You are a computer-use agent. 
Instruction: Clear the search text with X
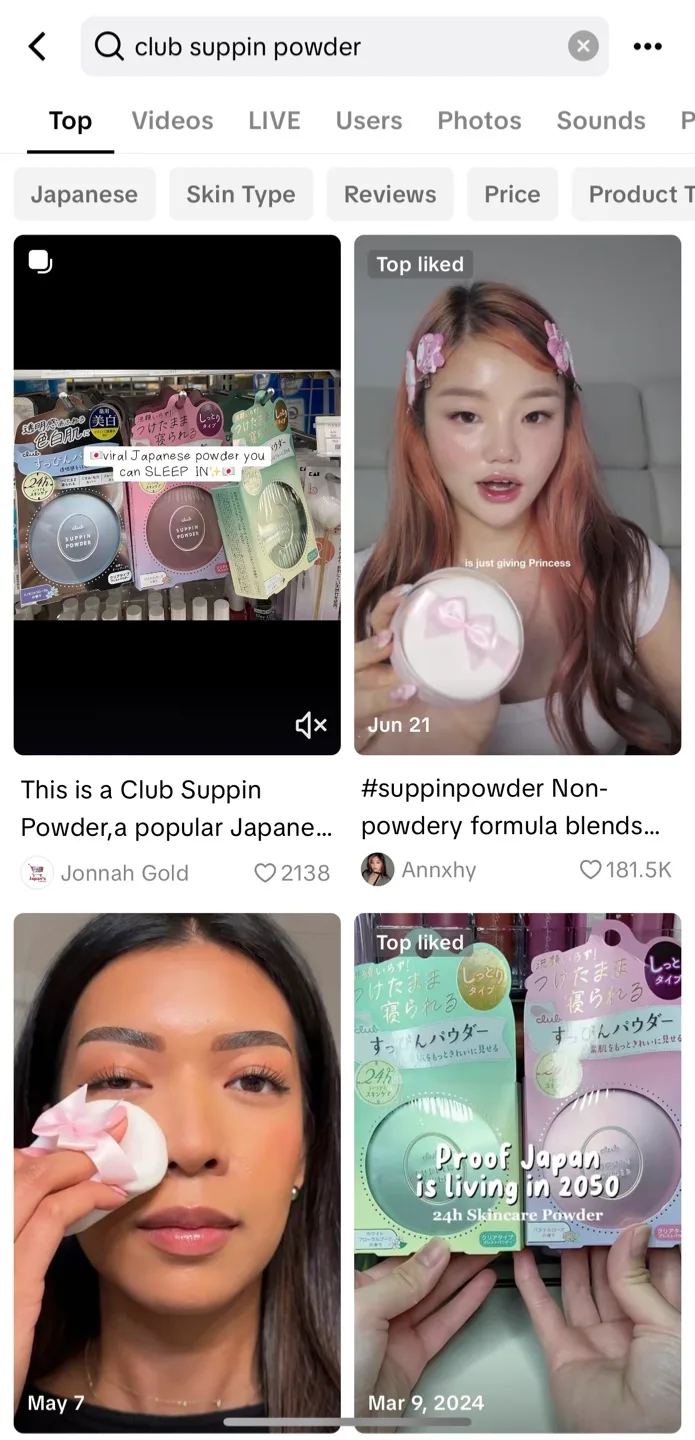pyautogui.click(x=583, y=46)
